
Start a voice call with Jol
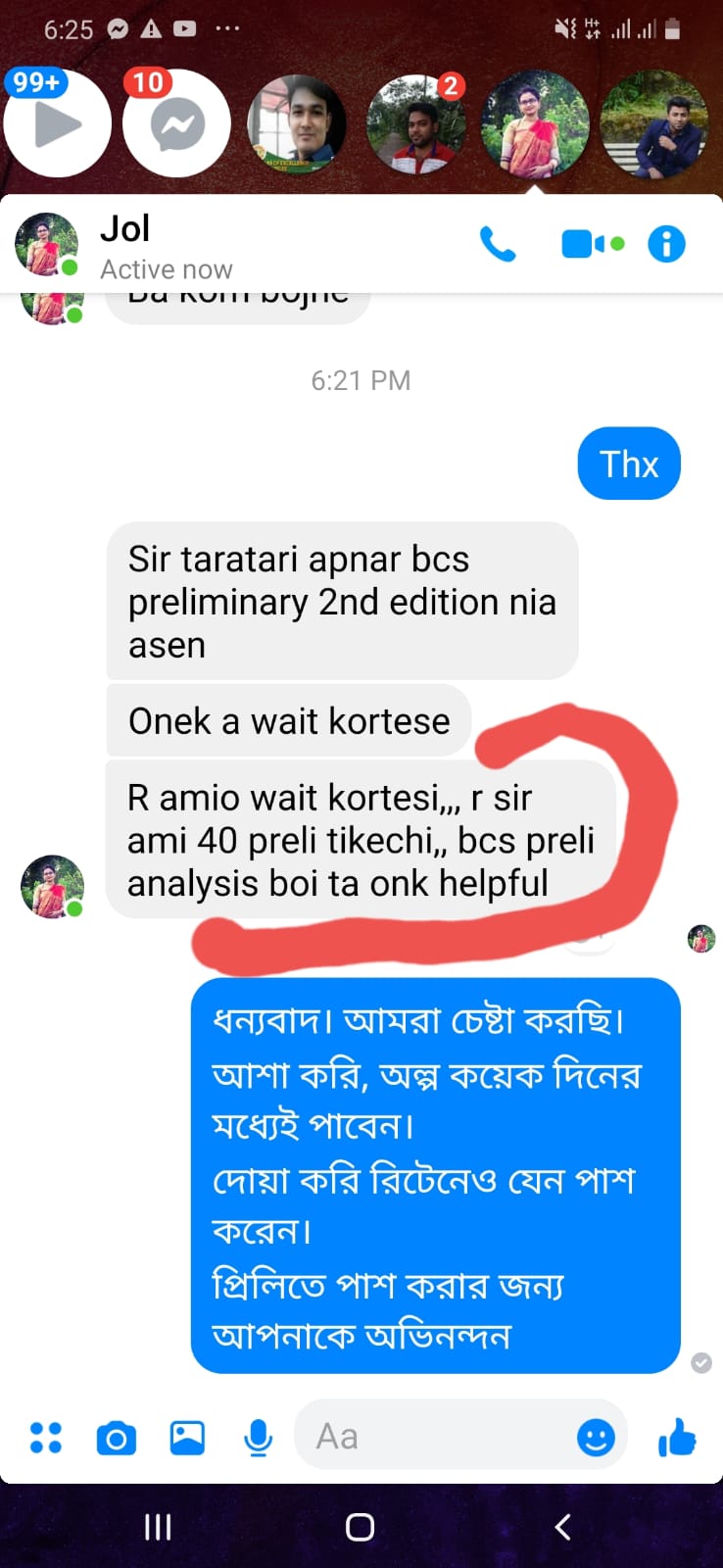[498, 244]
